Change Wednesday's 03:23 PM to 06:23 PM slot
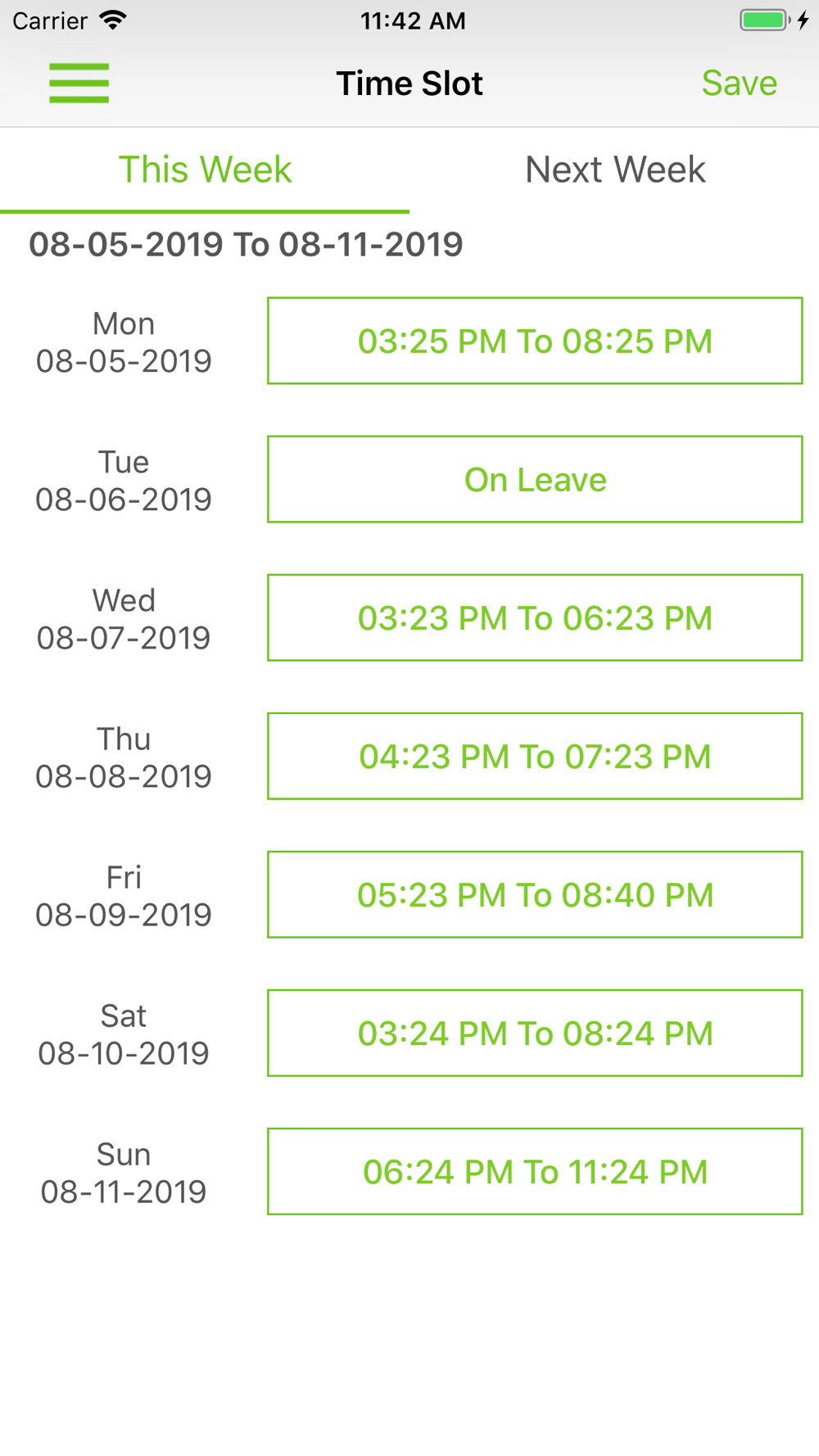 535,617
